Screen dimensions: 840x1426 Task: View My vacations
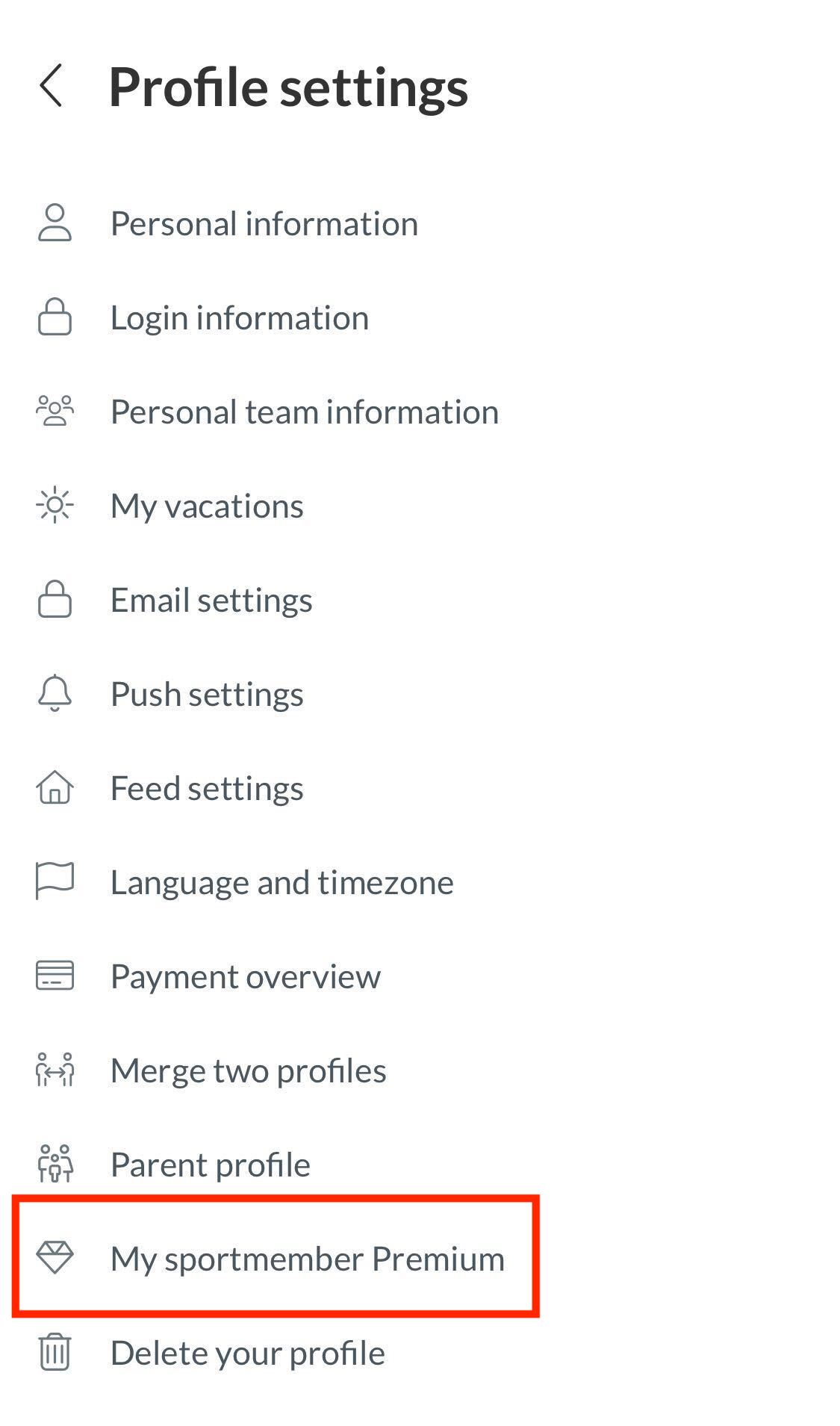tap(207, 506)
